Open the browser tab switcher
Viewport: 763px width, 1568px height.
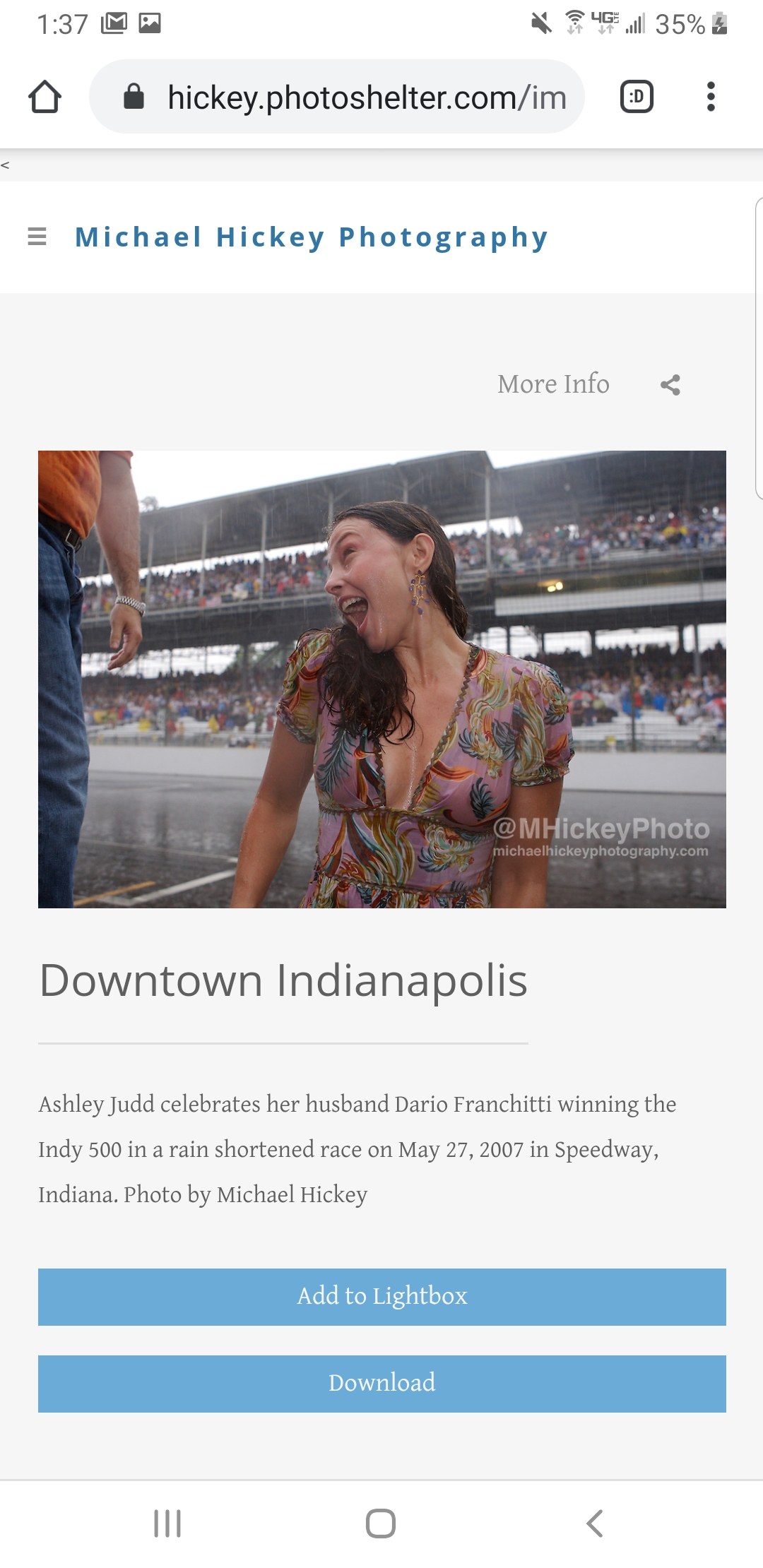(636, 97)
